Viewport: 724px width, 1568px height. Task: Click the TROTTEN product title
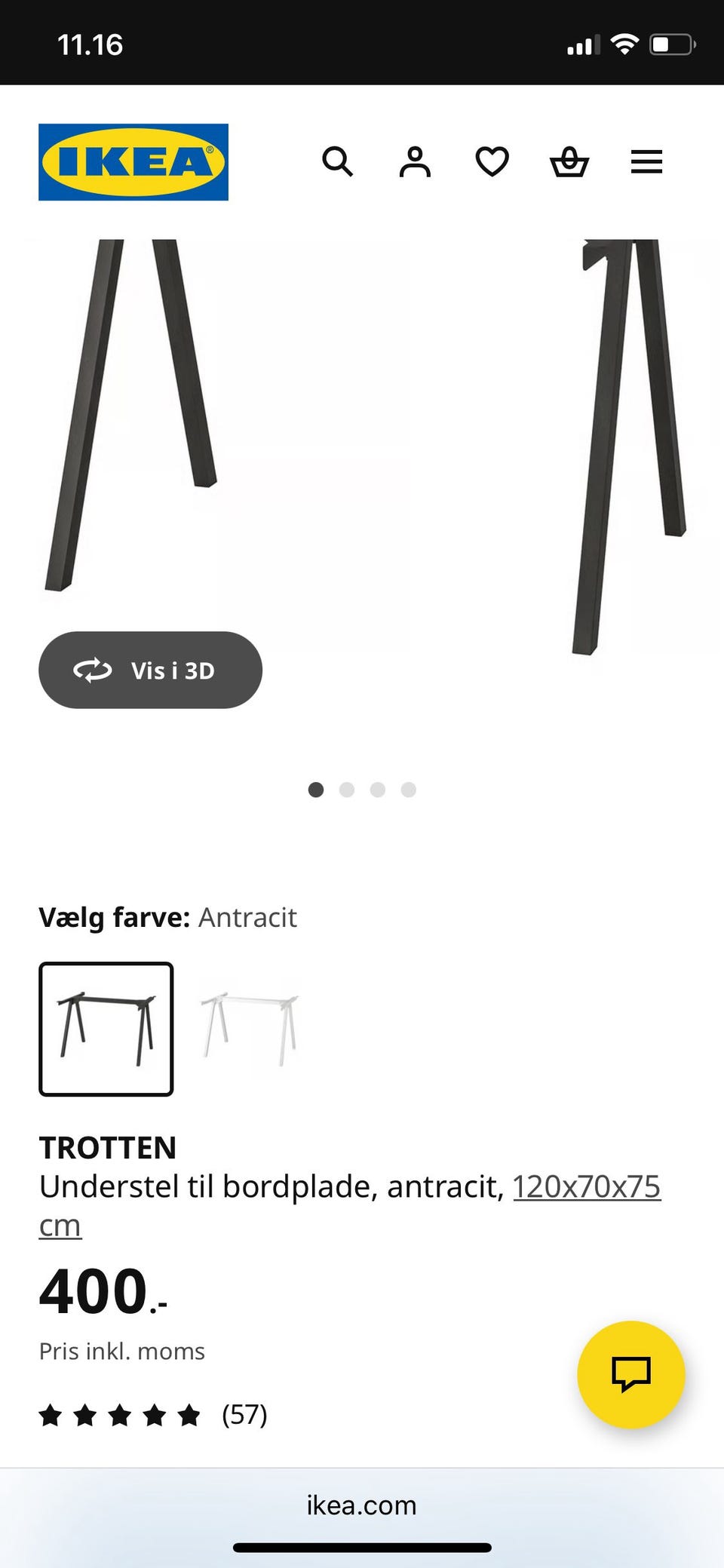[x=108, y=1147]
